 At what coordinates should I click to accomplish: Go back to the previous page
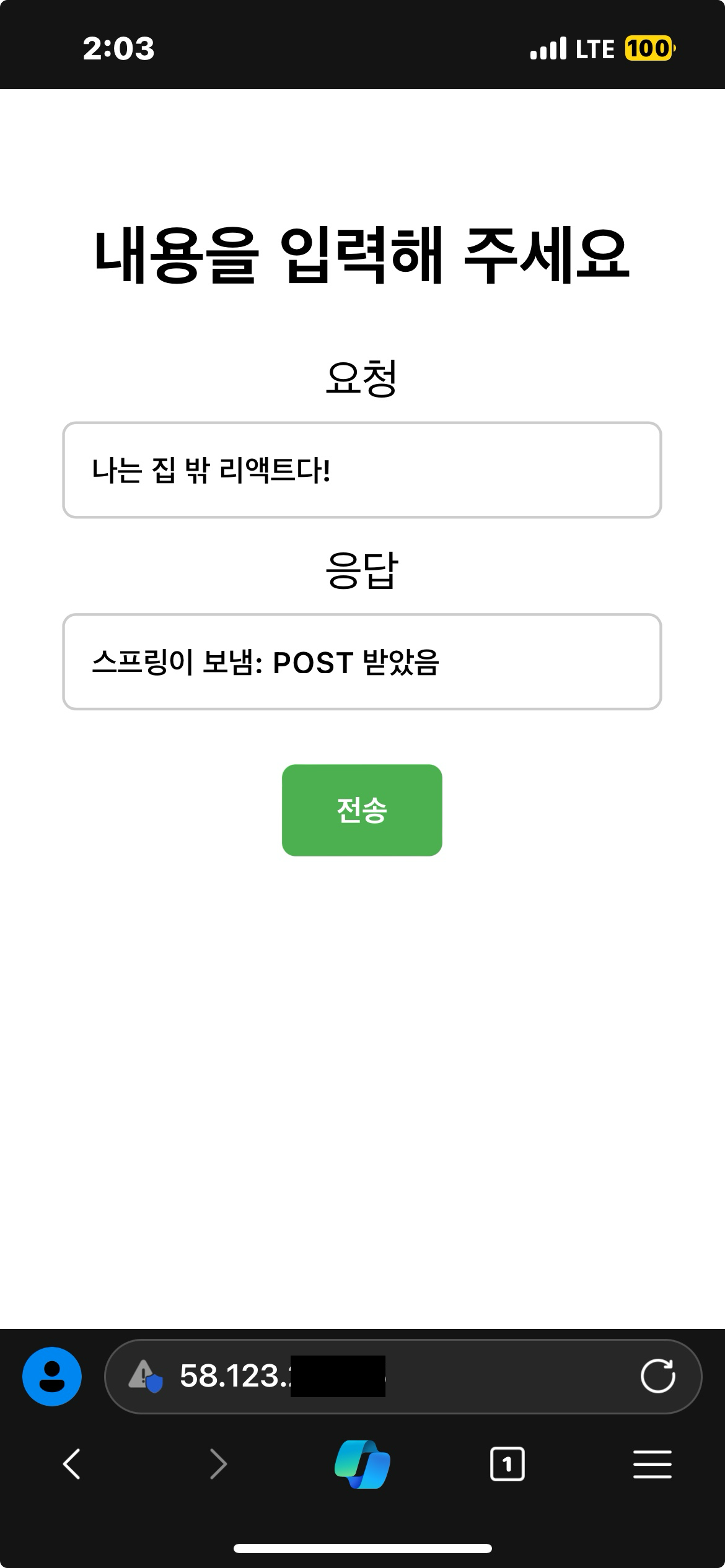pyautogui.click(x=72, y=1464)
